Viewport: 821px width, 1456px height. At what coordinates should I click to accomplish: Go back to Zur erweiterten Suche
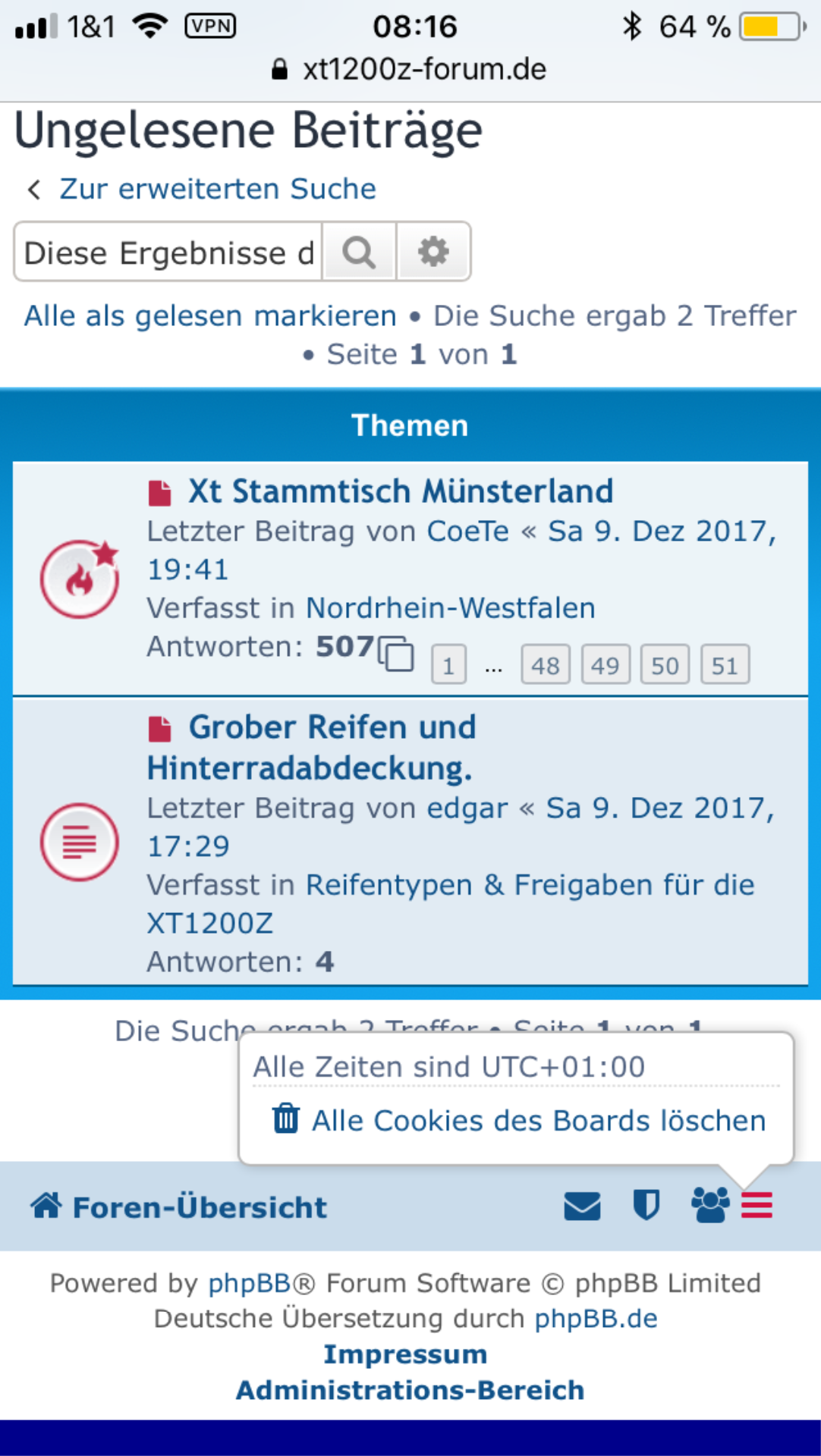(217, 189)
